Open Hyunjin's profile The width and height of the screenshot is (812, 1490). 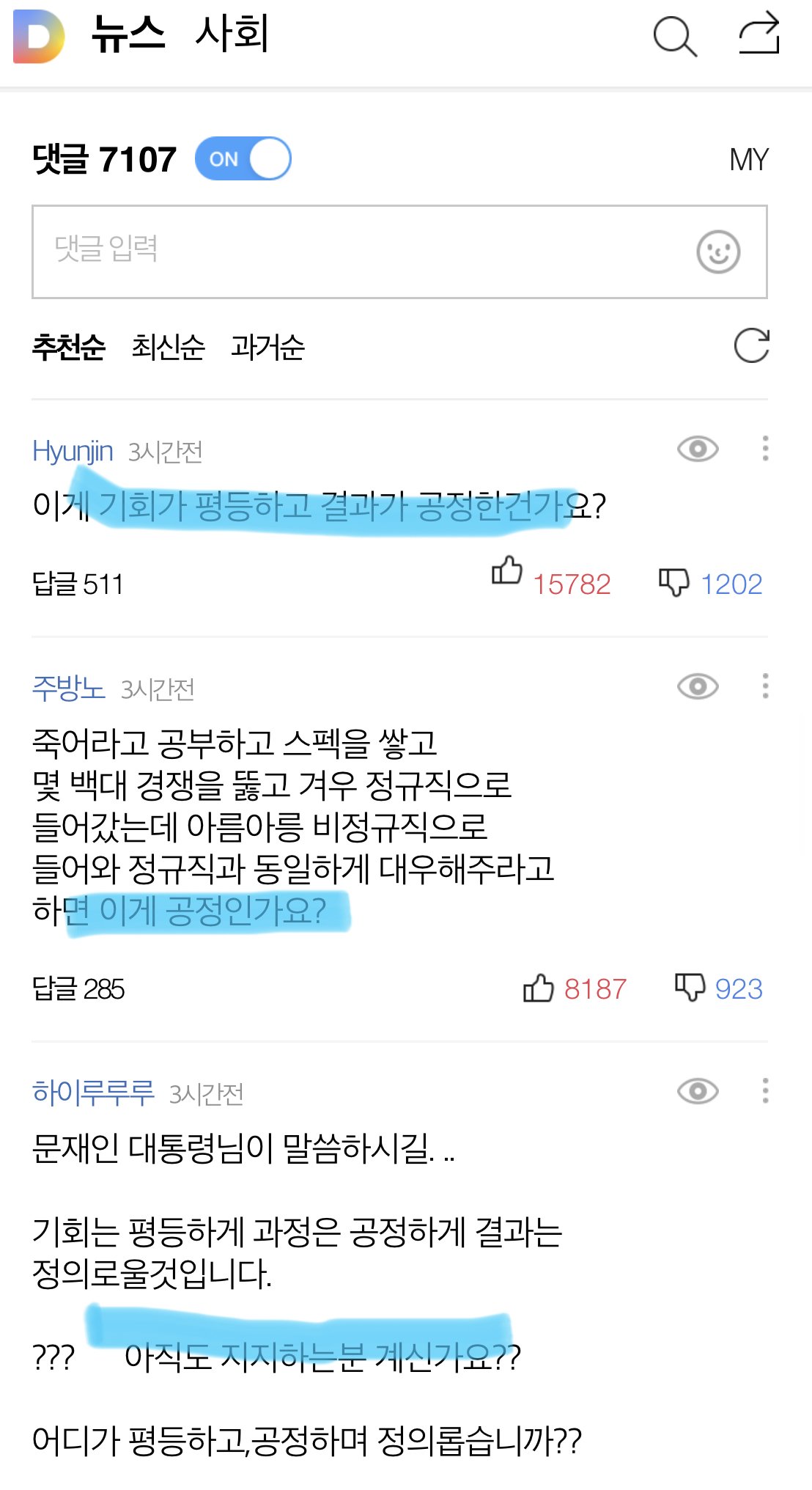(73, 451)
